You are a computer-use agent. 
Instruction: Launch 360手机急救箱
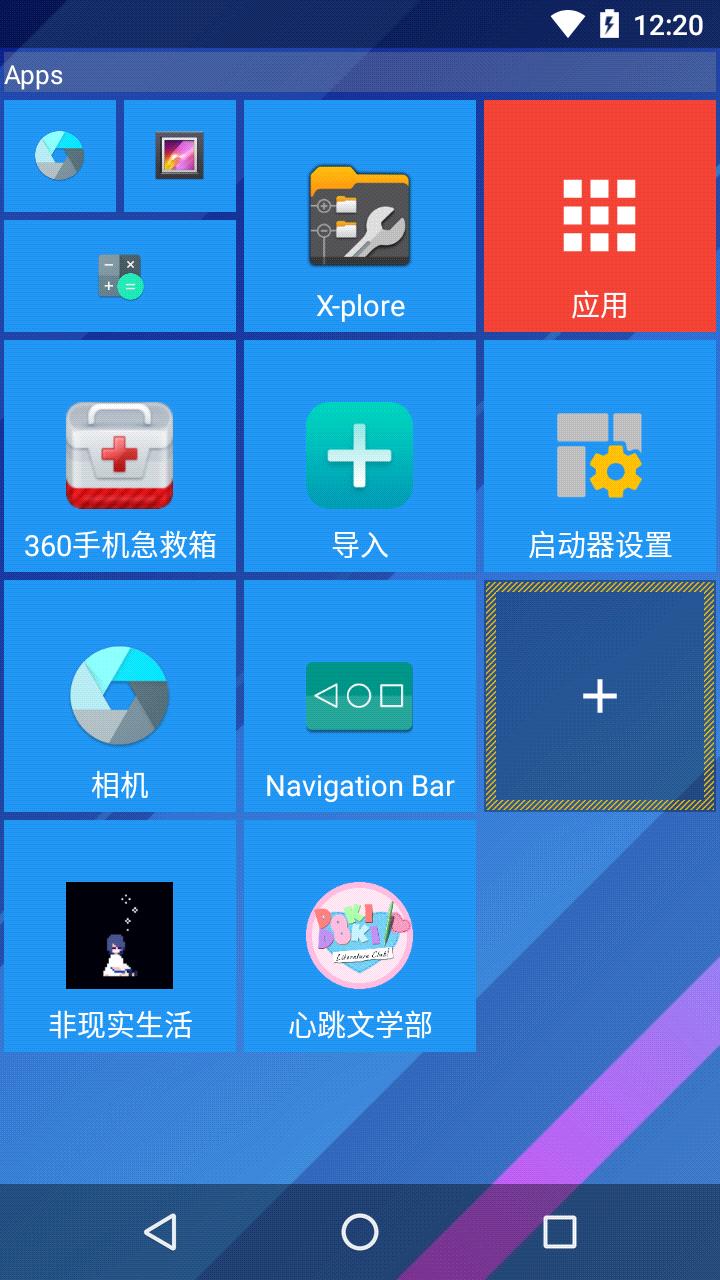(x=120, y=456)
